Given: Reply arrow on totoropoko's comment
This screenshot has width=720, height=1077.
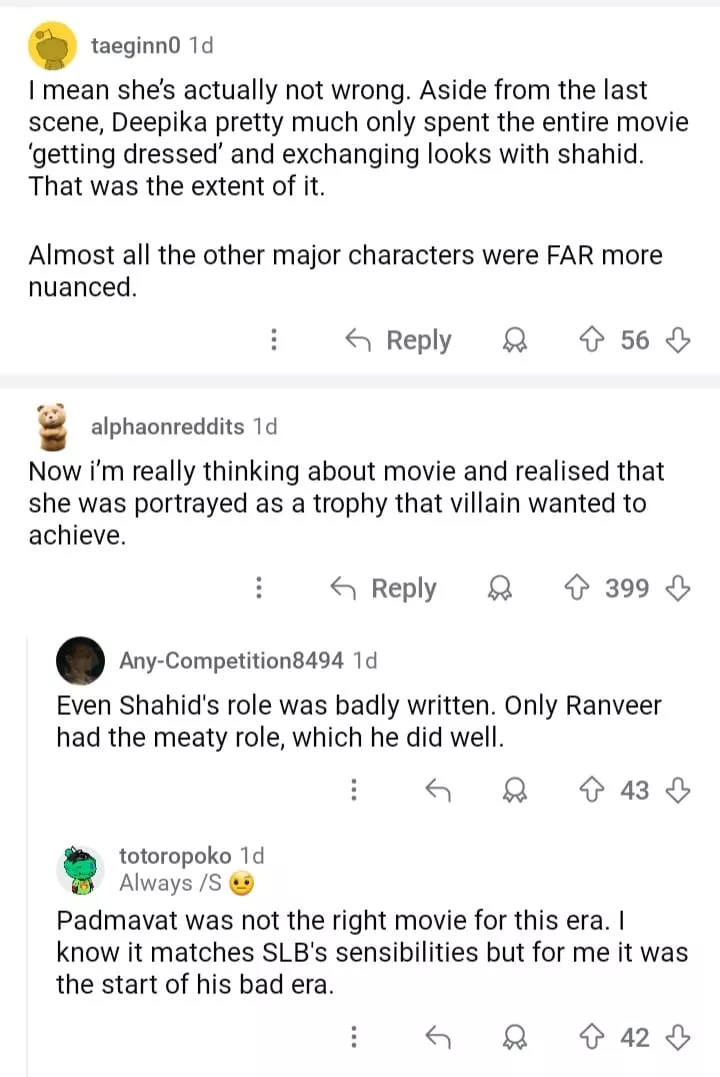Looking at the screenshot, I should (437, 1038).
